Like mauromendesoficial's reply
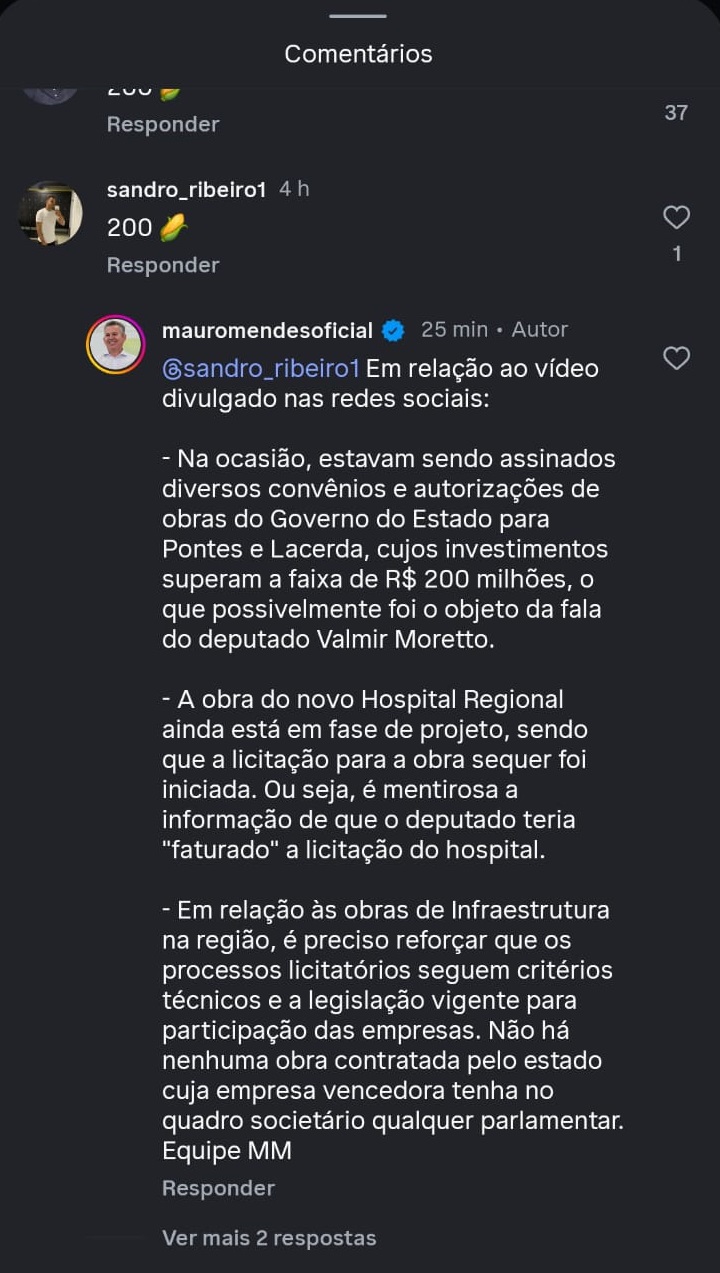720x1273 pixels. coord(677,358)
